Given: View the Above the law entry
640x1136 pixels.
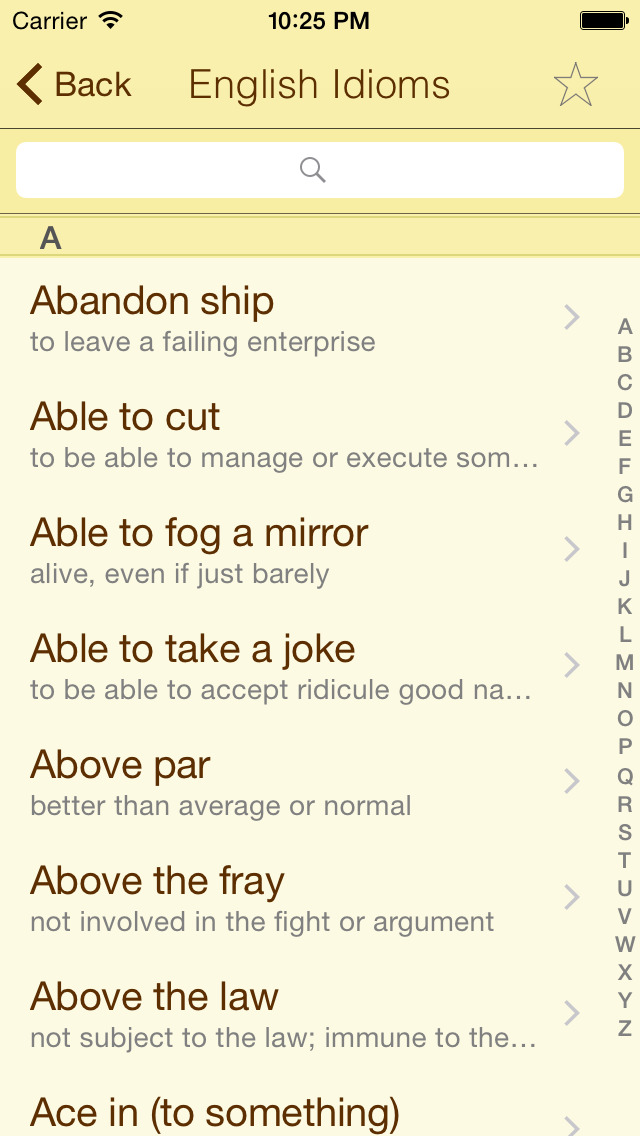Looking at the screenshot, I should tap(290, 1014).
